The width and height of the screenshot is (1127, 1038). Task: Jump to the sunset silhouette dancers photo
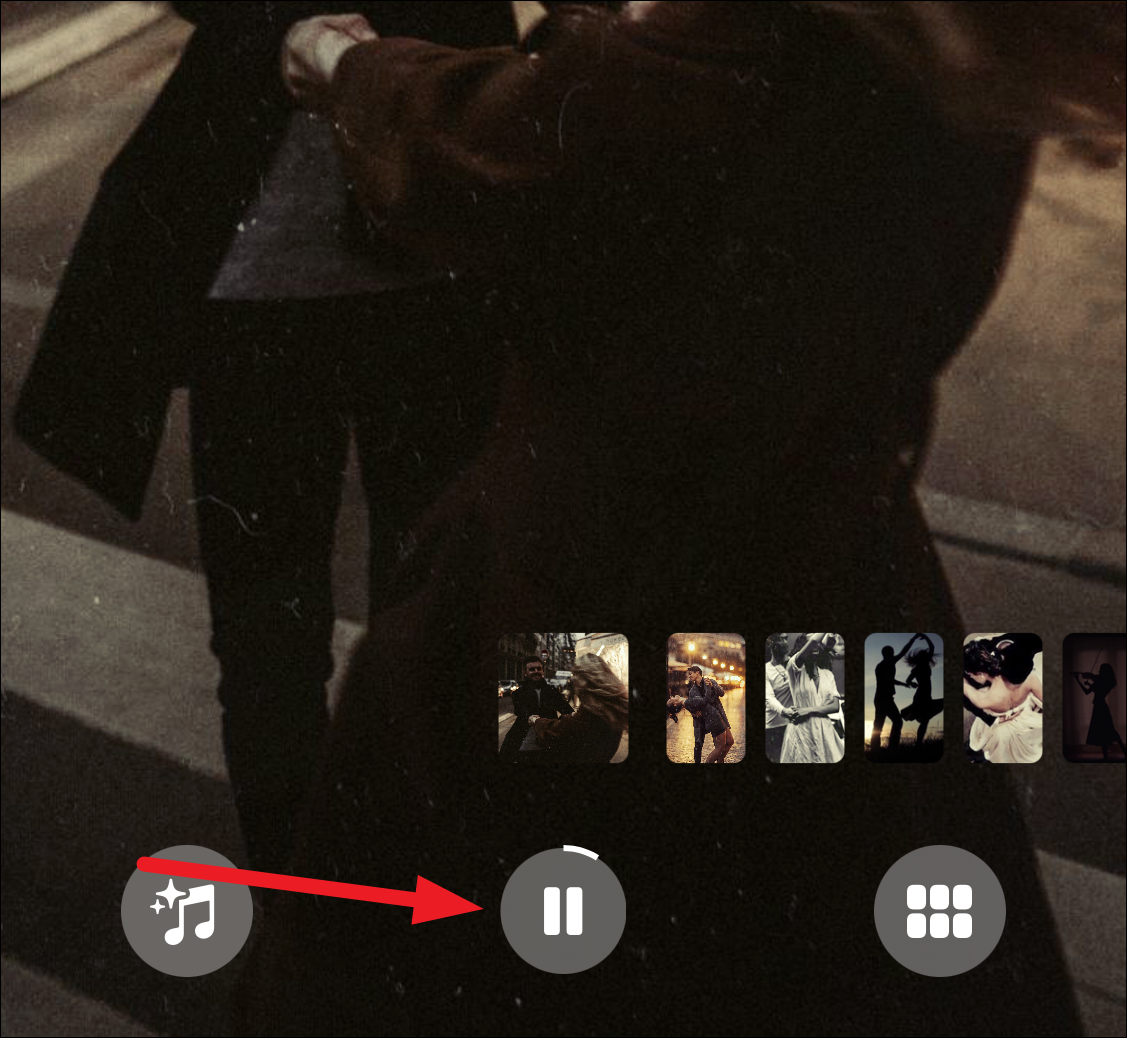903,697
